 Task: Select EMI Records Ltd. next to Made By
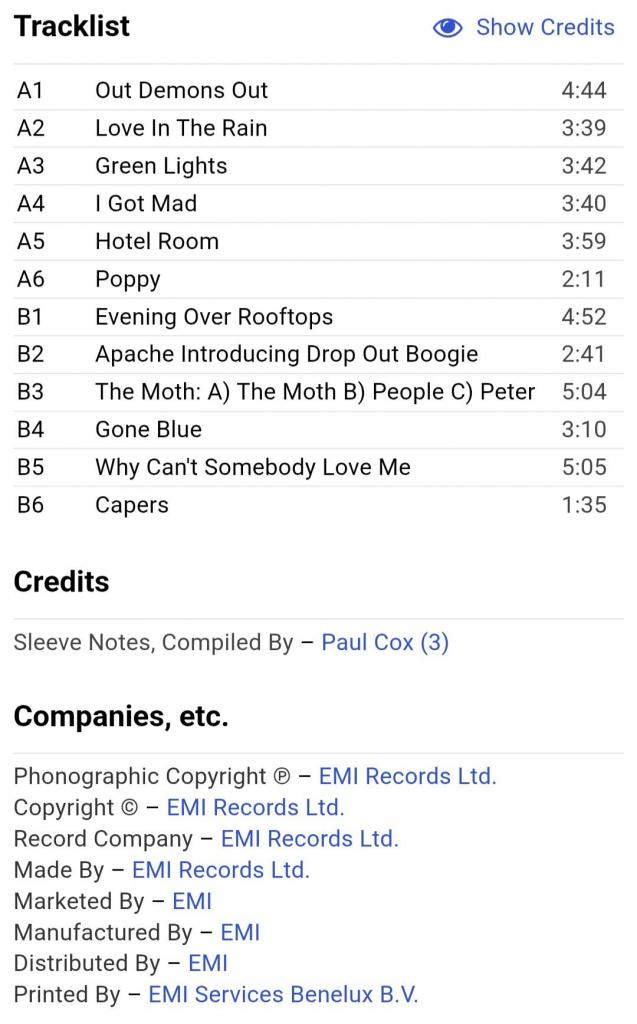tap(221, 870)
